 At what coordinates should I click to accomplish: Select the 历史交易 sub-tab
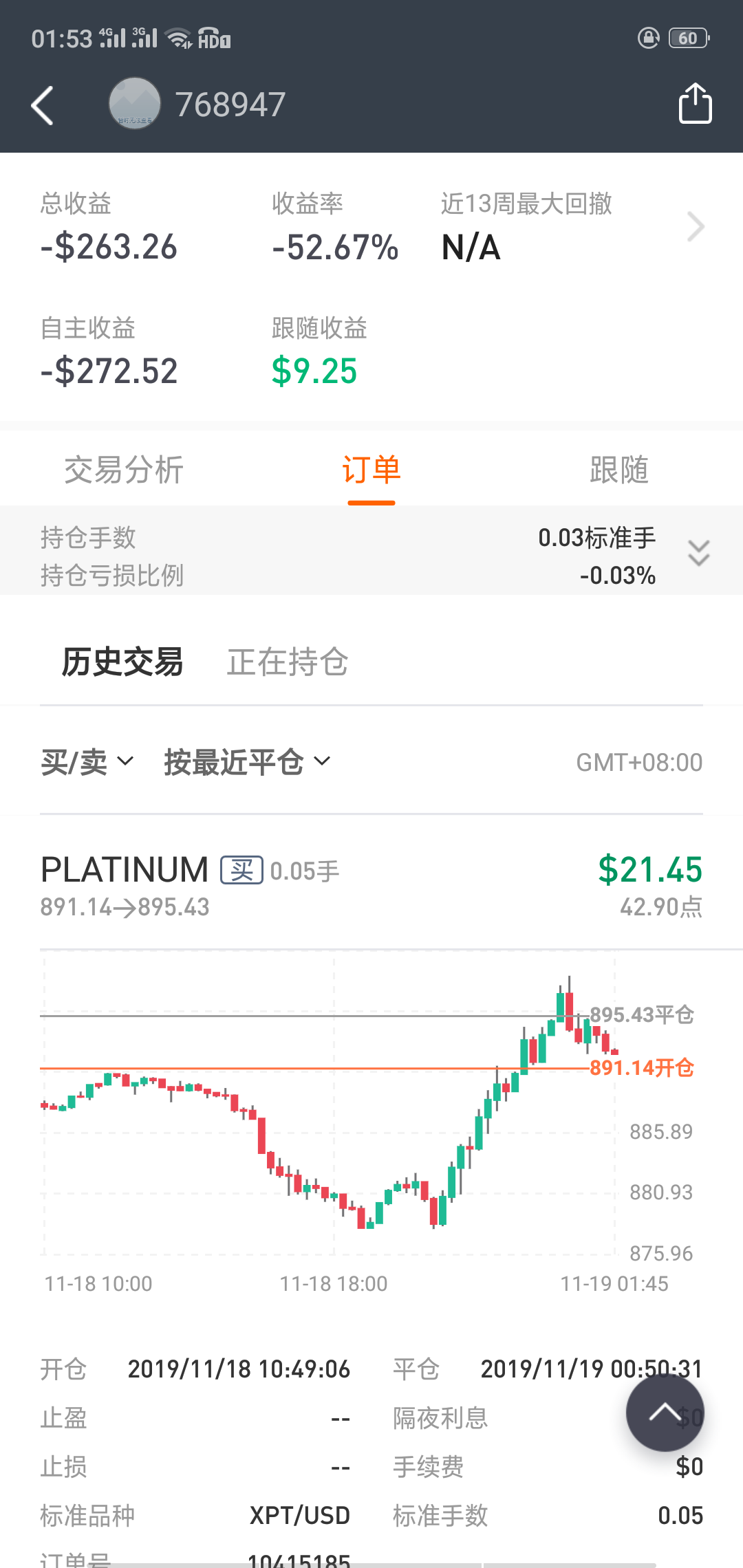coord(122,662)
